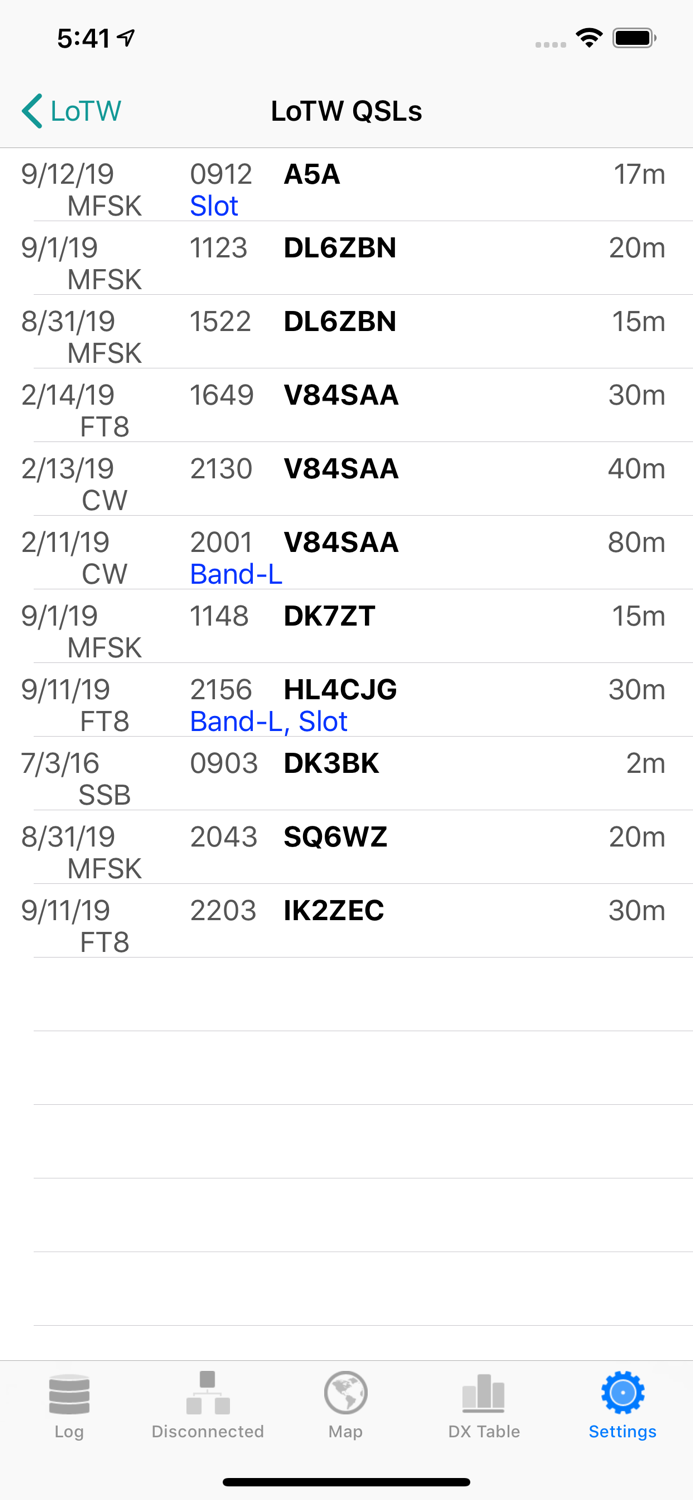Open the DL6ZBN 15m QSL entry
Screen dimensions: 693x1500
[x=346, y=332]
